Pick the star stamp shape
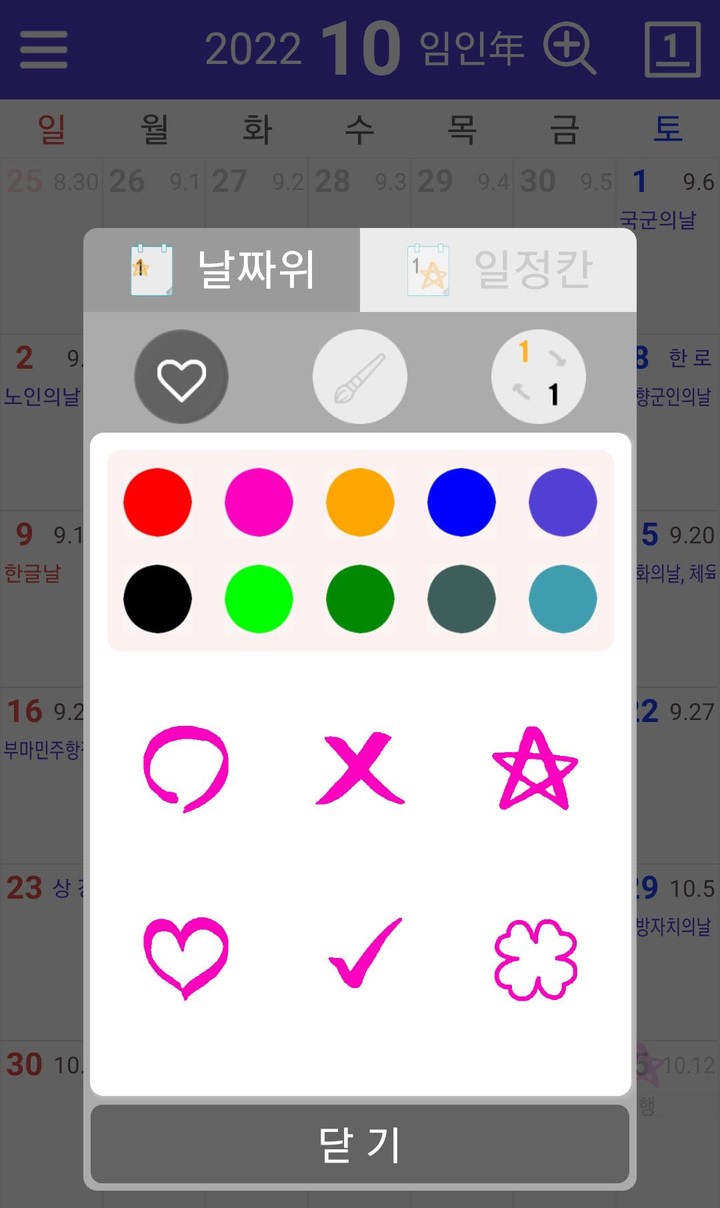The image size is (720, 1208). click(x=535, y=768)
